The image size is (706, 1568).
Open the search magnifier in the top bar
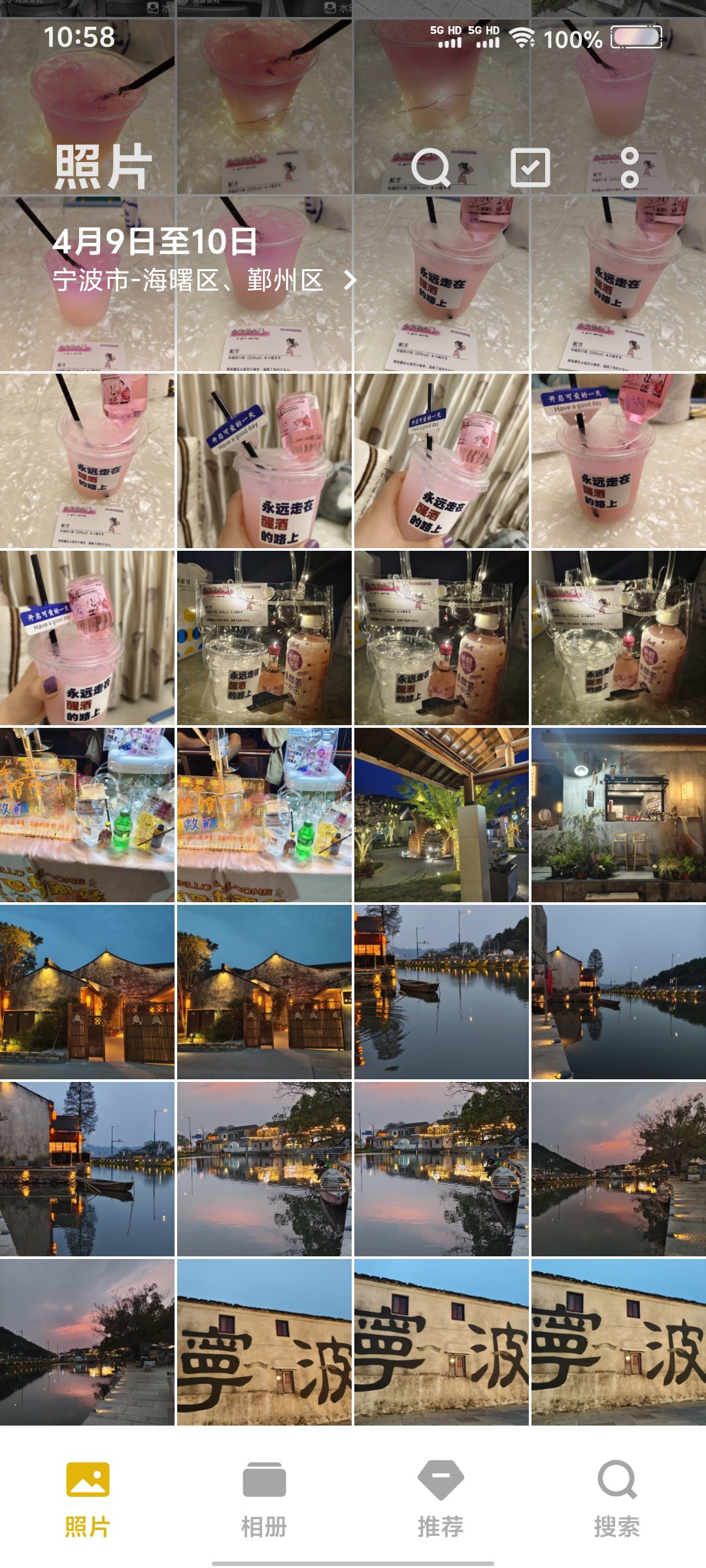(x=431, y=167)
